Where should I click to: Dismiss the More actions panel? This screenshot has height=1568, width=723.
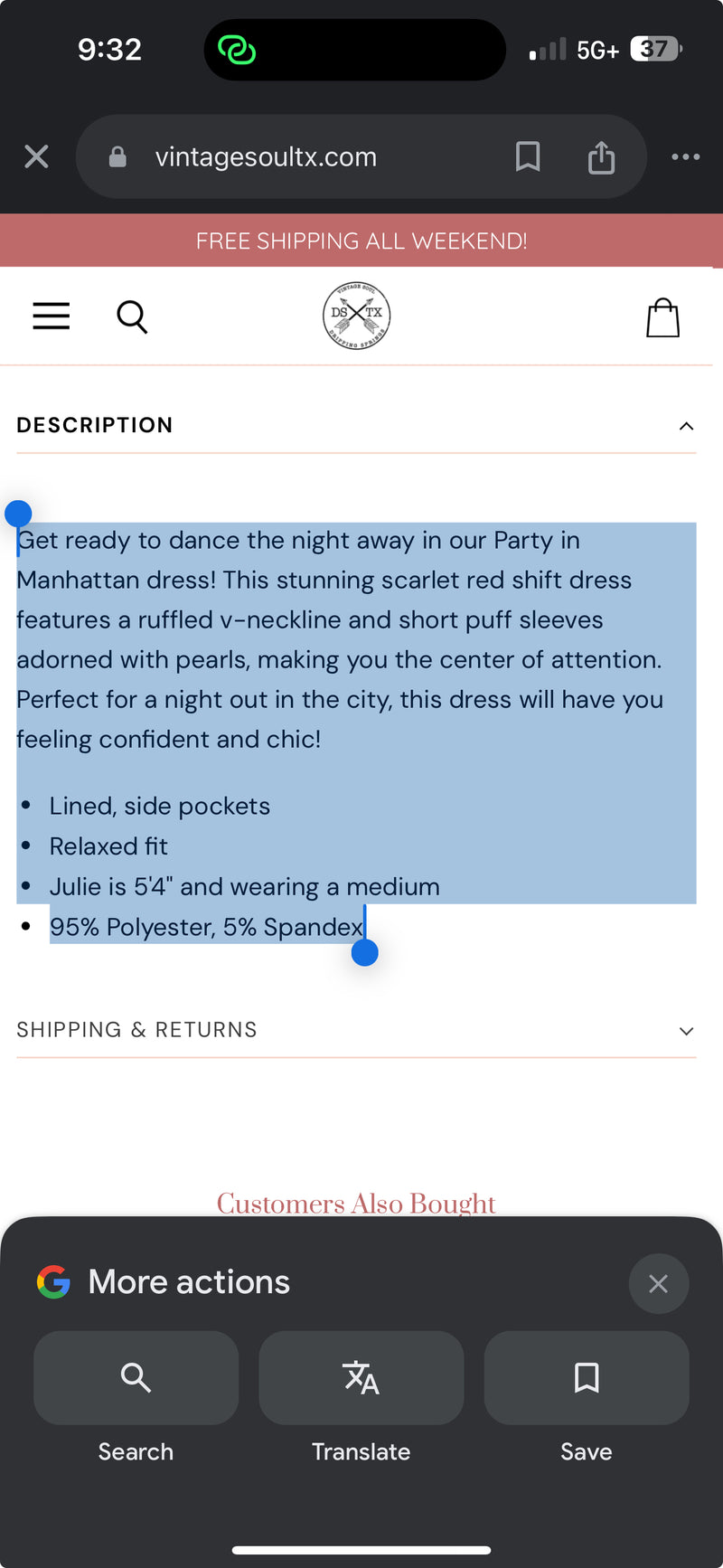[x=658, y=1283]
